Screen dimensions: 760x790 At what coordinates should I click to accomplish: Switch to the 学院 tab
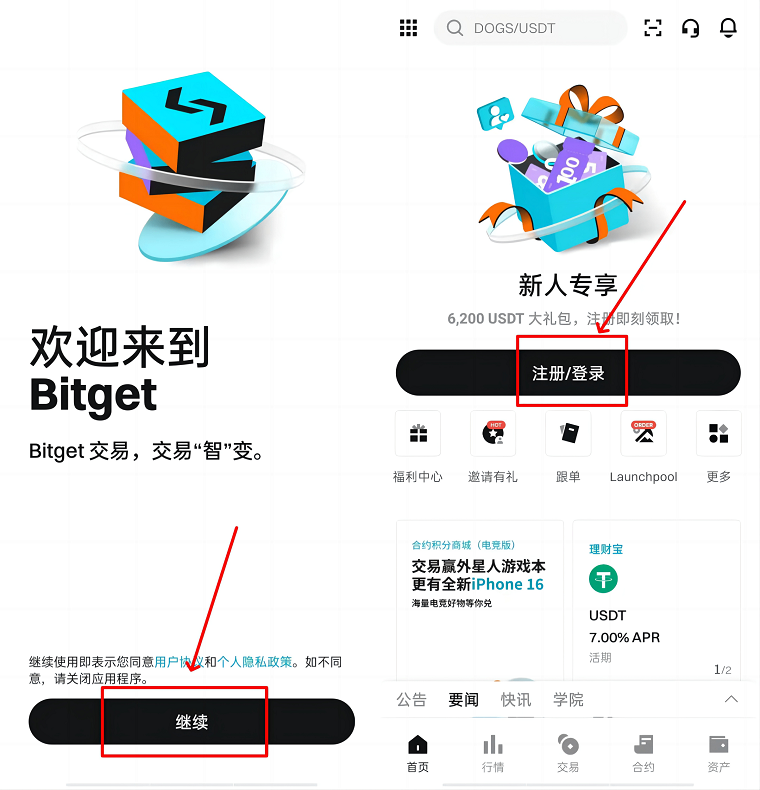[x=568, y=699]
